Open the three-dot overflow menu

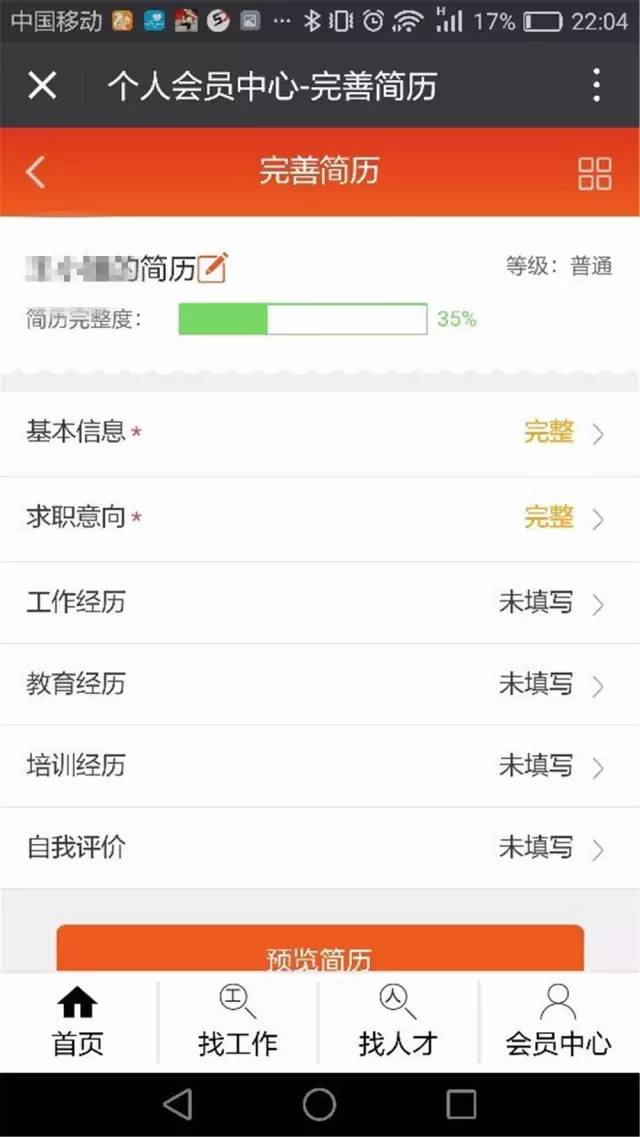click(x=596, y=86)
